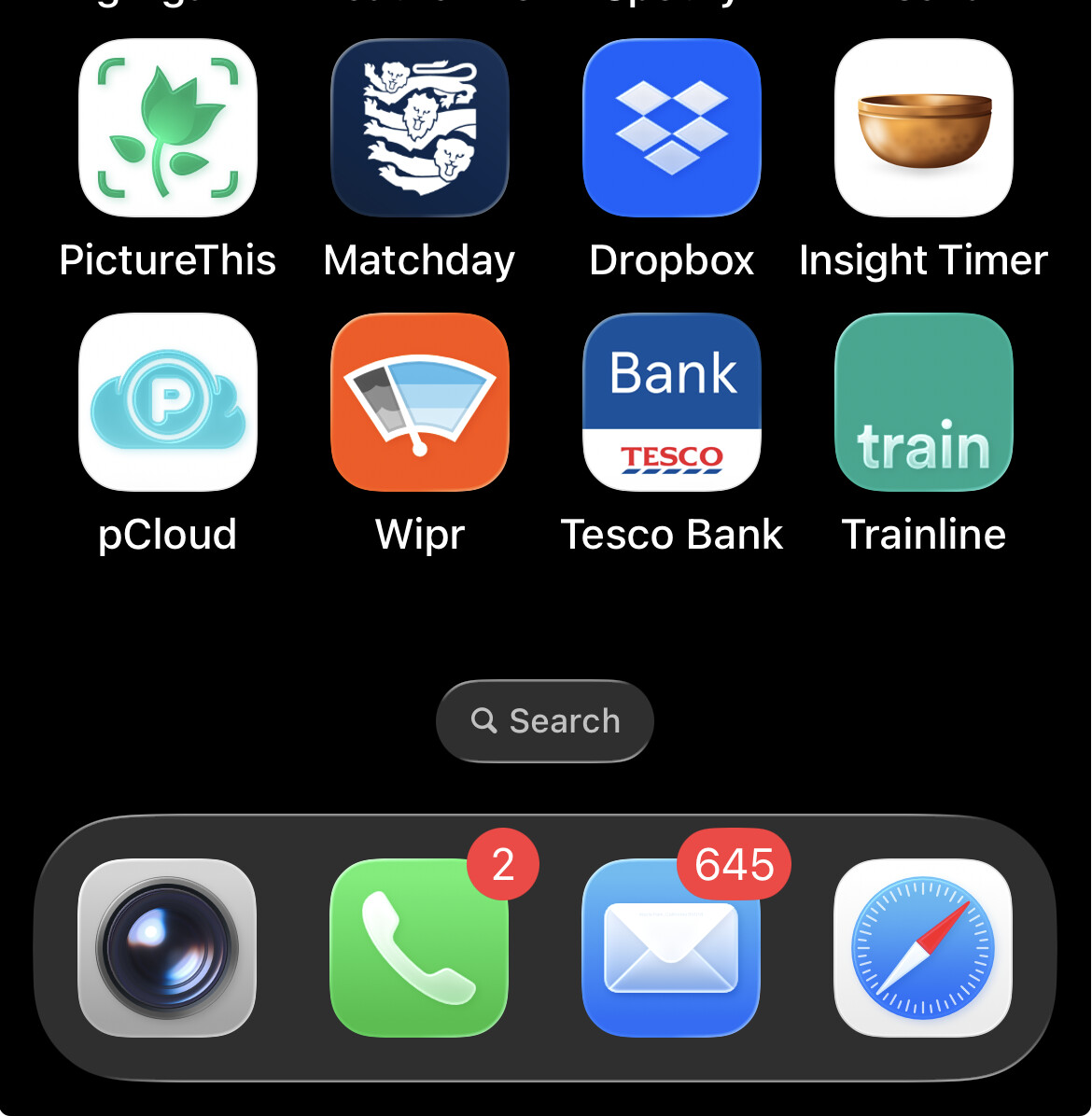The width and height of the screenshot is (1092, 1116).
Task: Launch the Trainline app
Action: pyautogui.click(x=924, y=402)
